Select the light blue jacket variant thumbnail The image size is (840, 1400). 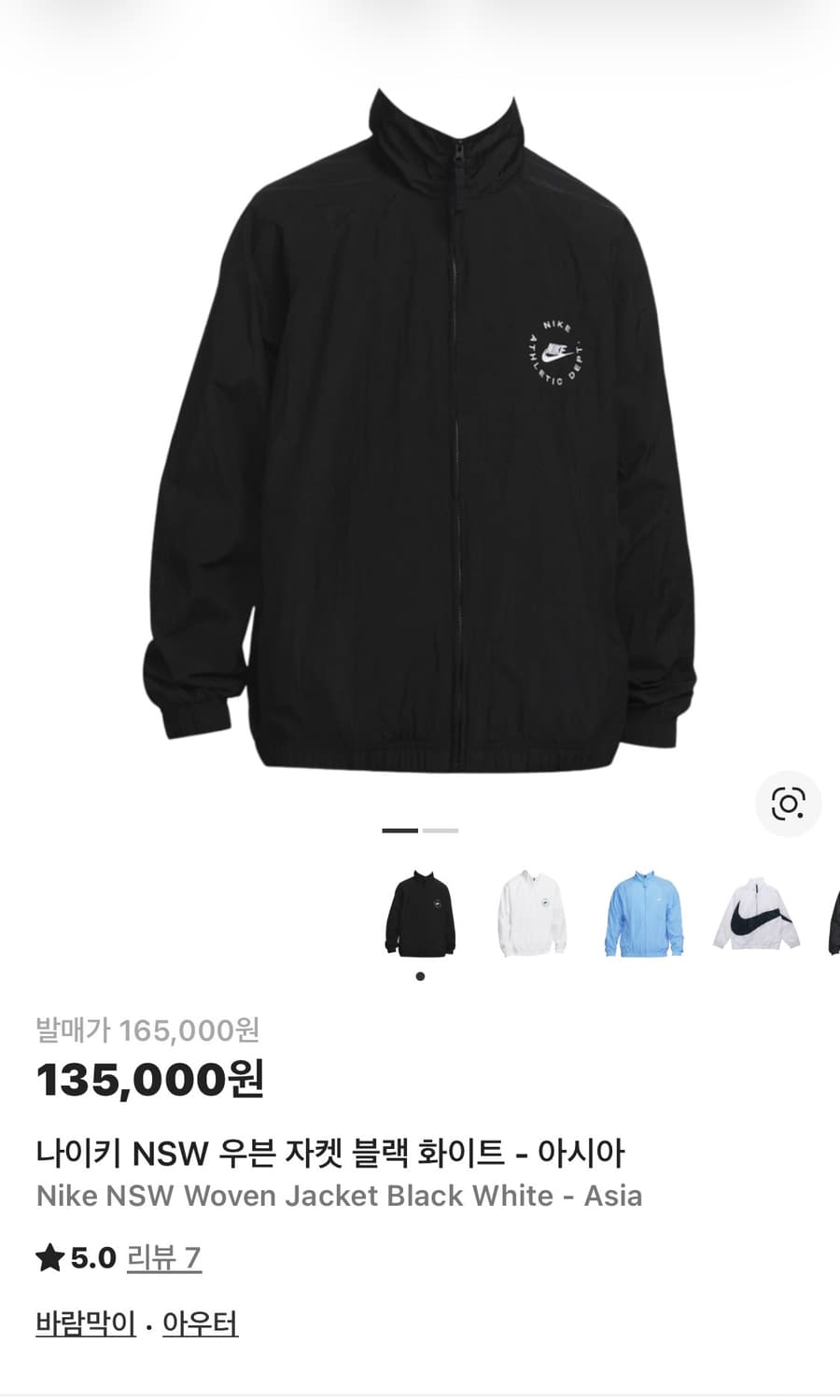[643, 912]
